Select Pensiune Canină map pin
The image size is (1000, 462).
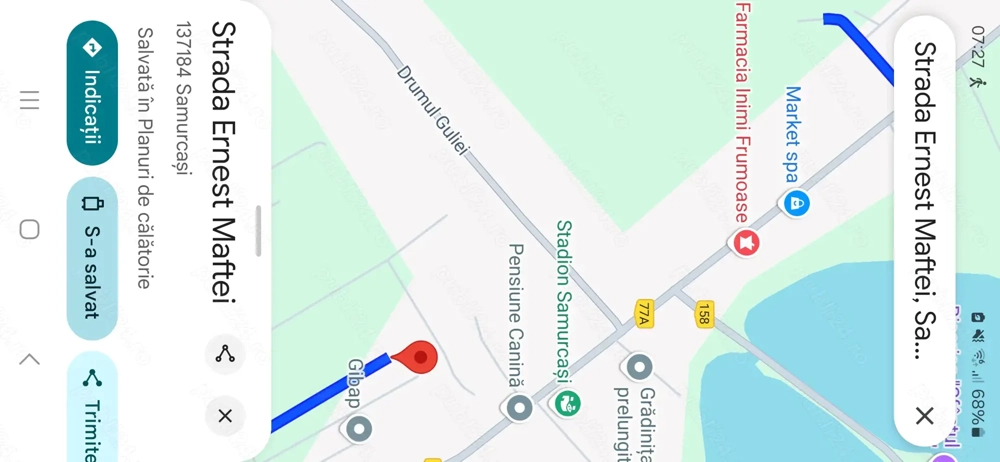[518, 407]
